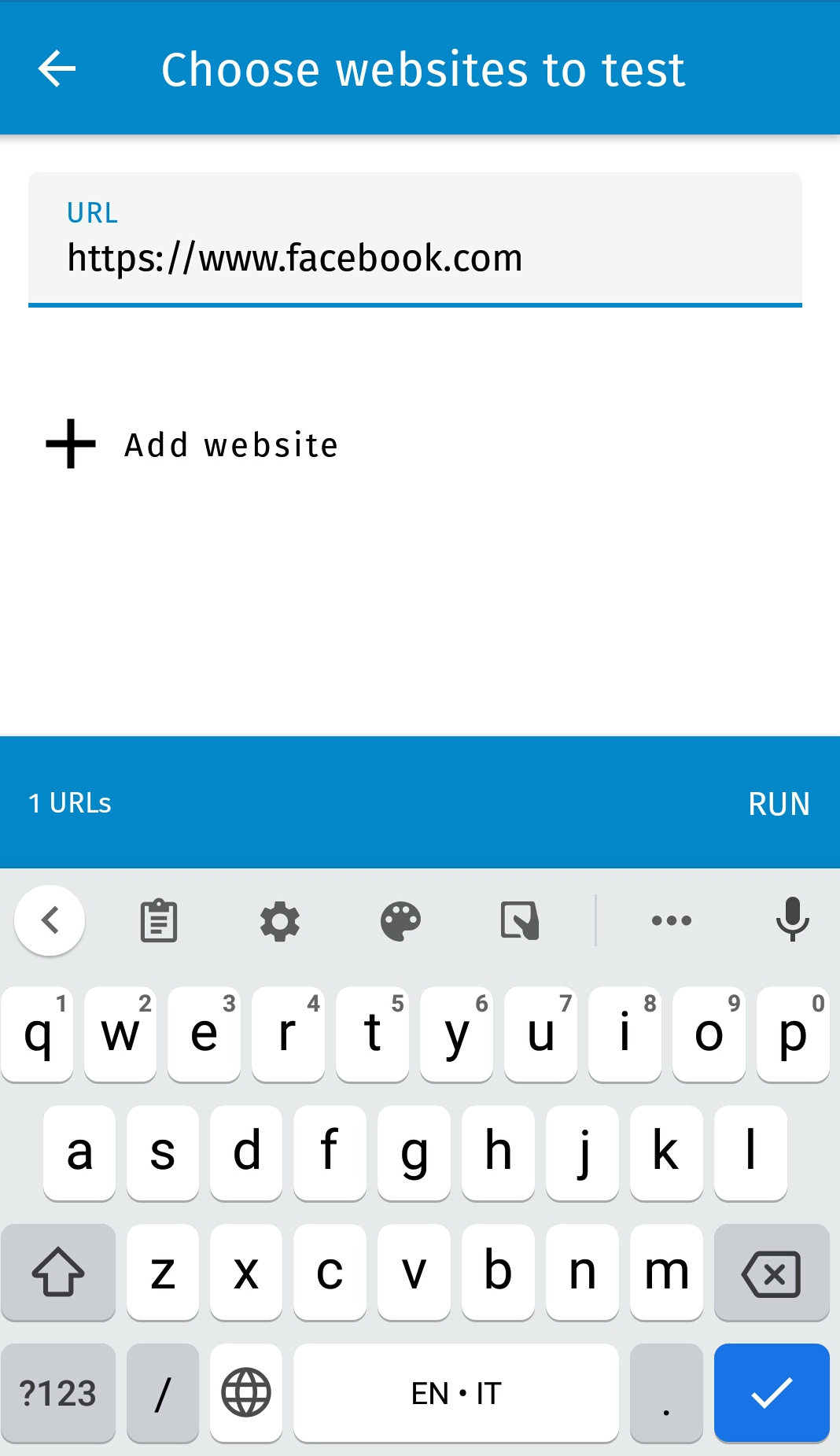Viewport: 840px width, 1456px height.
Task: Open one-handed mode on keyboard
Action: 520,920
